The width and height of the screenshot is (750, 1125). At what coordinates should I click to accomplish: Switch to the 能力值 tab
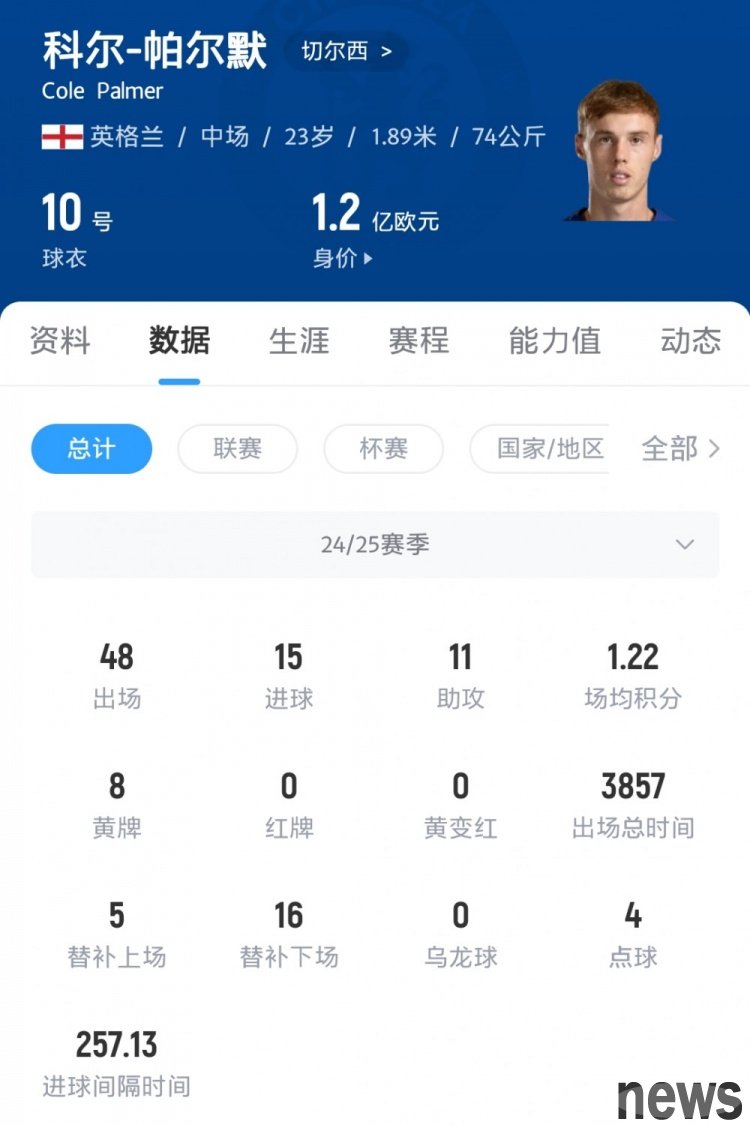[x=554, y=341]
